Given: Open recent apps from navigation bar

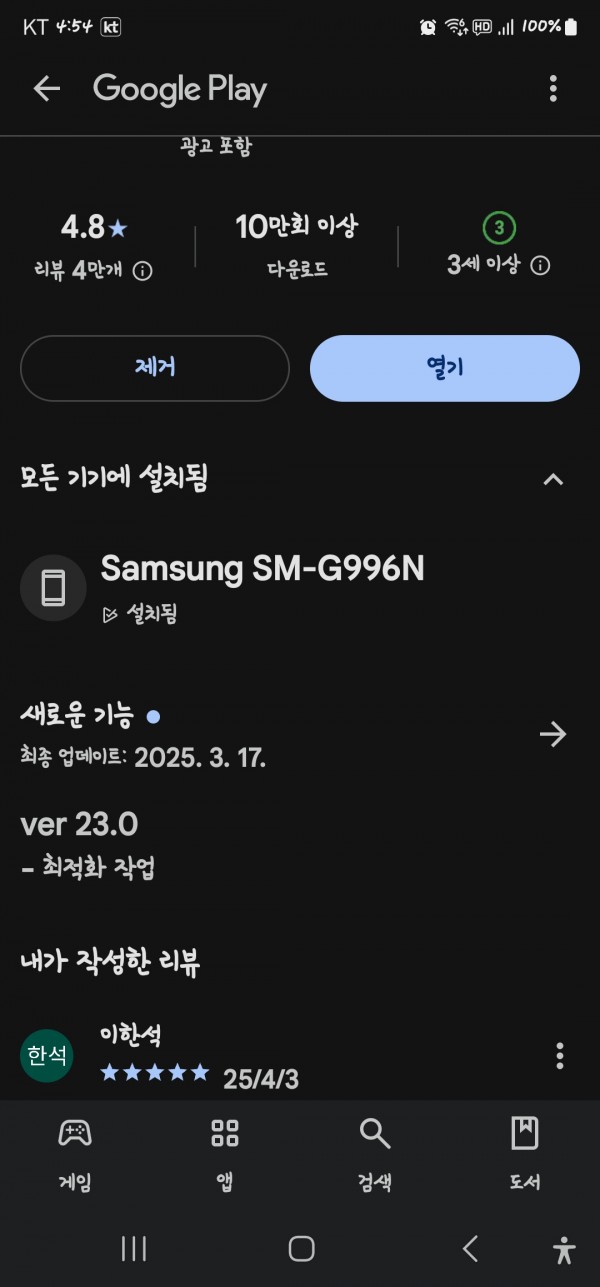Looking at the screenshot, I should [134, 1248].
